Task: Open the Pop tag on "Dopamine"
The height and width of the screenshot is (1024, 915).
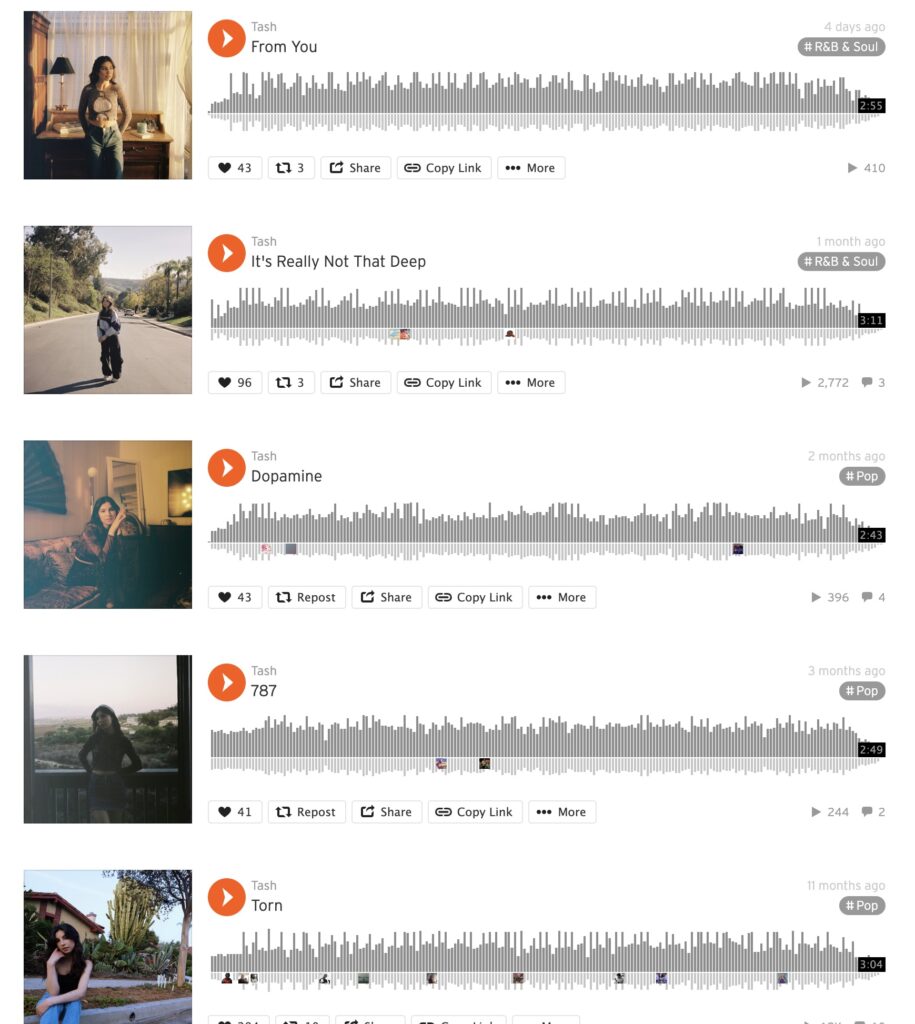Action: point(861,476)
